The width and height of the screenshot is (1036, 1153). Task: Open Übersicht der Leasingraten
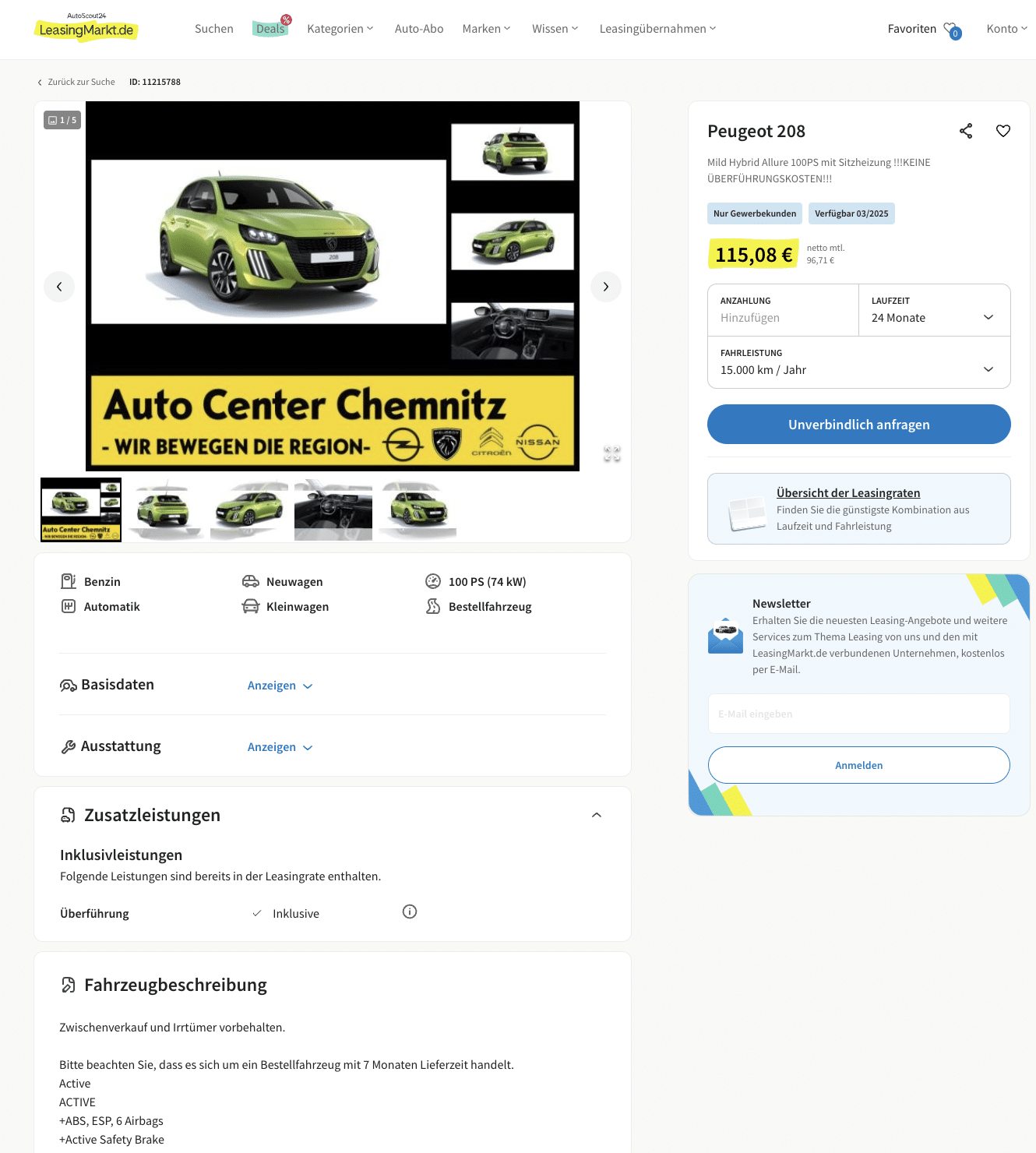(x=847, y=493)
